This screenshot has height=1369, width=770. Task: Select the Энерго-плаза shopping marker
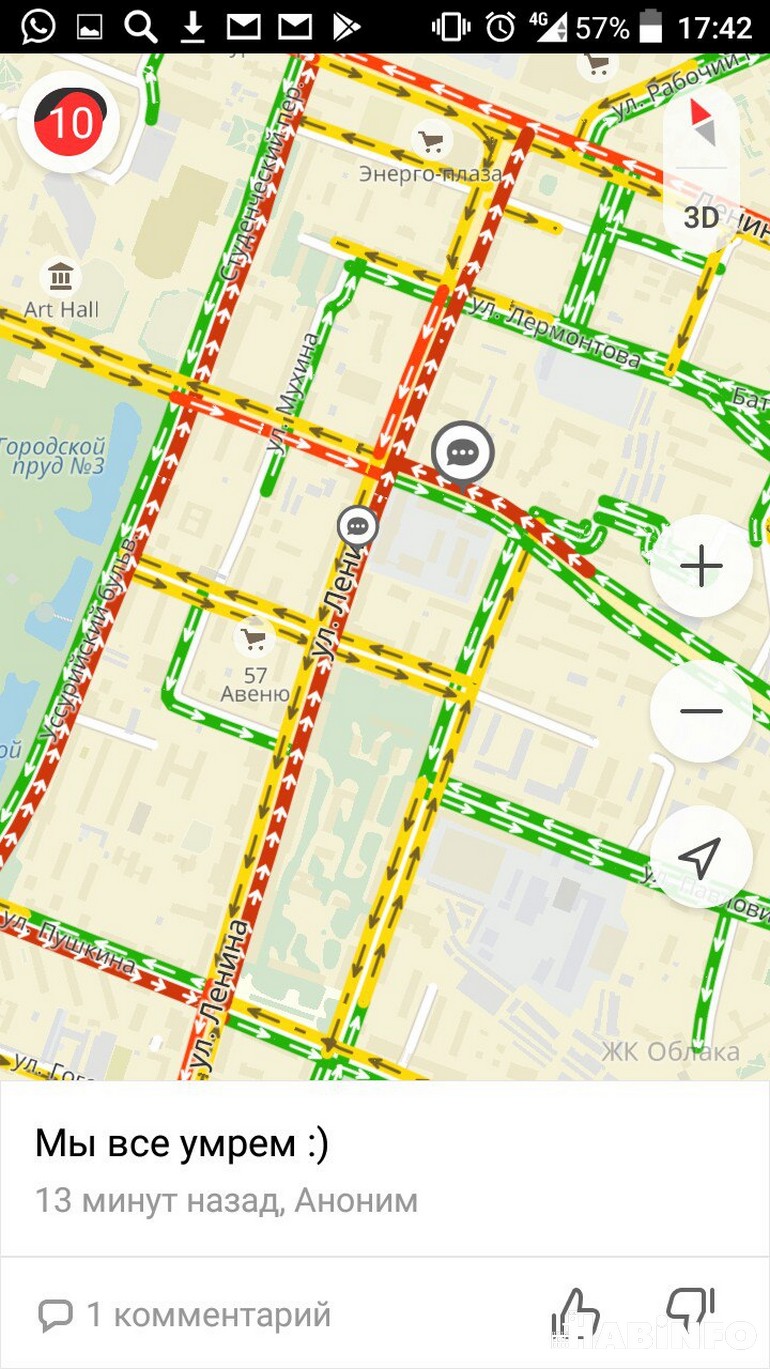431,142
